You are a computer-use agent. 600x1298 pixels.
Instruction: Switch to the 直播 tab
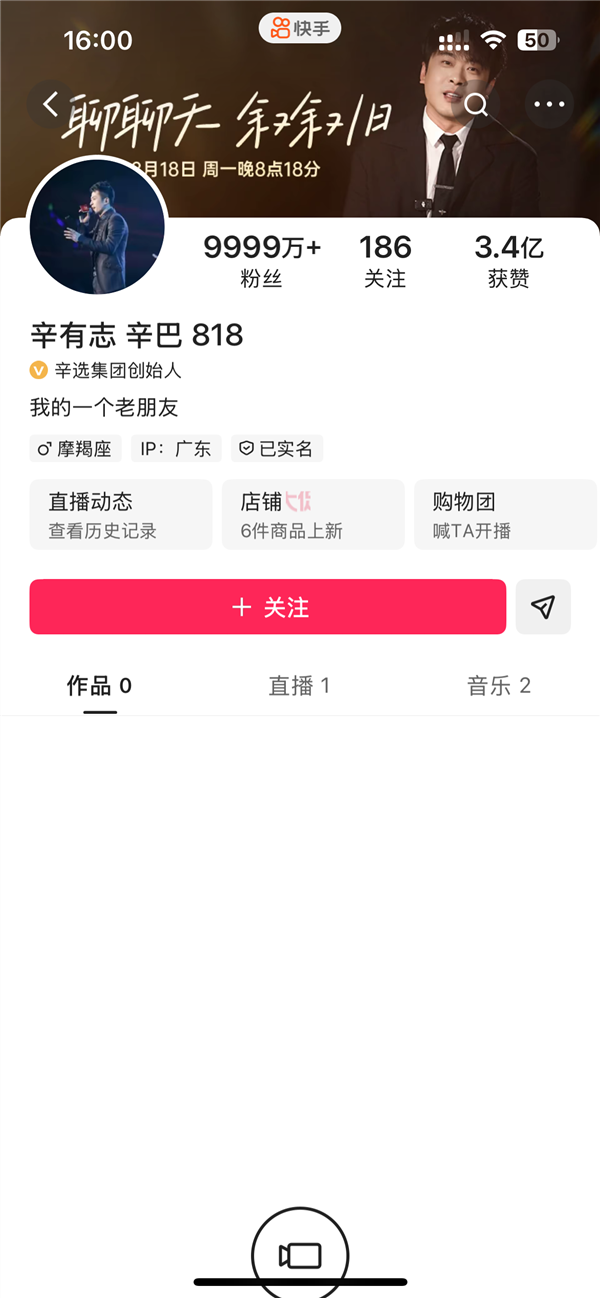(x=299, y=686)
